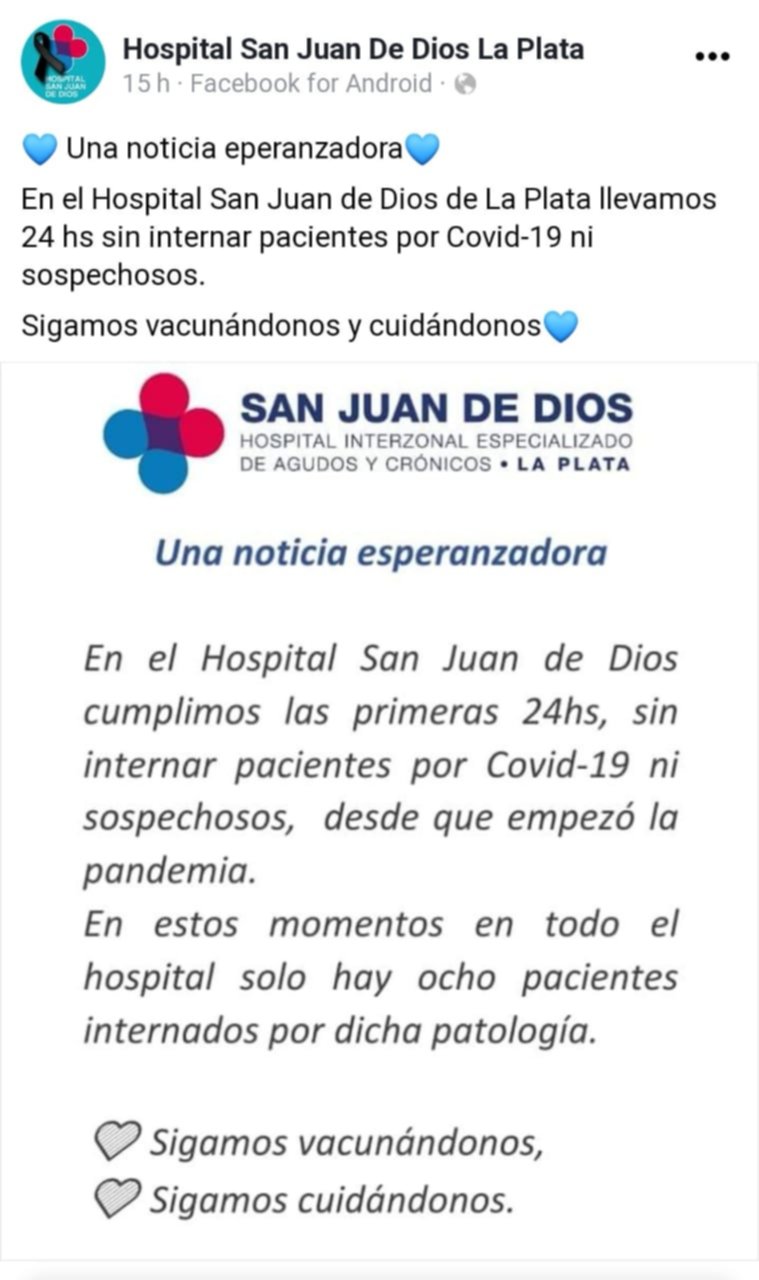Viewport: 759px width, 1280px height.
Task: Open the attached 'Una noticia esperanzadora' image
Action: tap(379, 810)
